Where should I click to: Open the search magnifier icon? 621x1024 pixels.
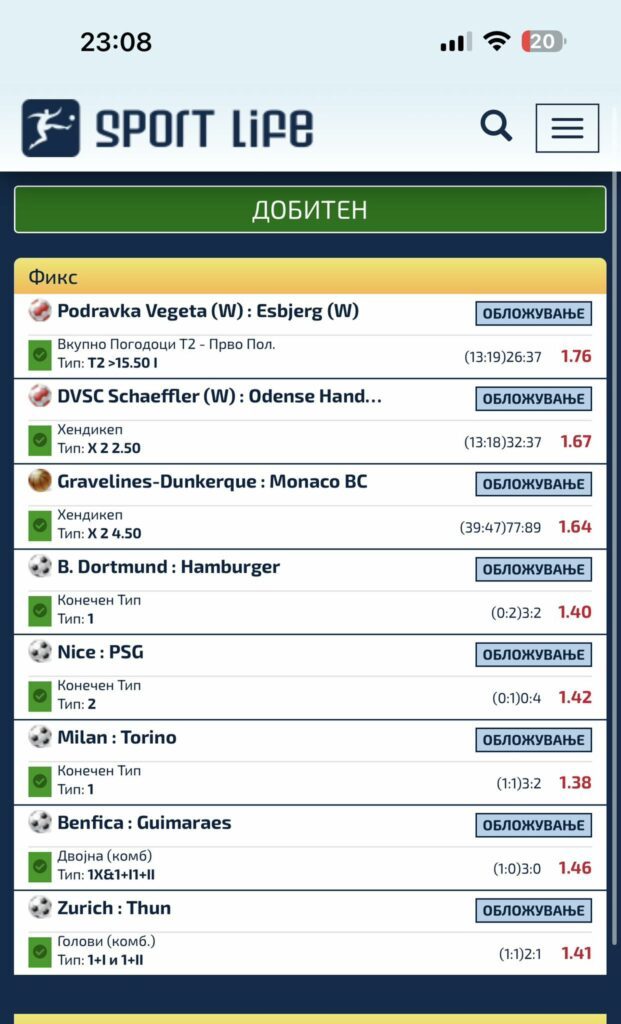click(x=495, y=127)
